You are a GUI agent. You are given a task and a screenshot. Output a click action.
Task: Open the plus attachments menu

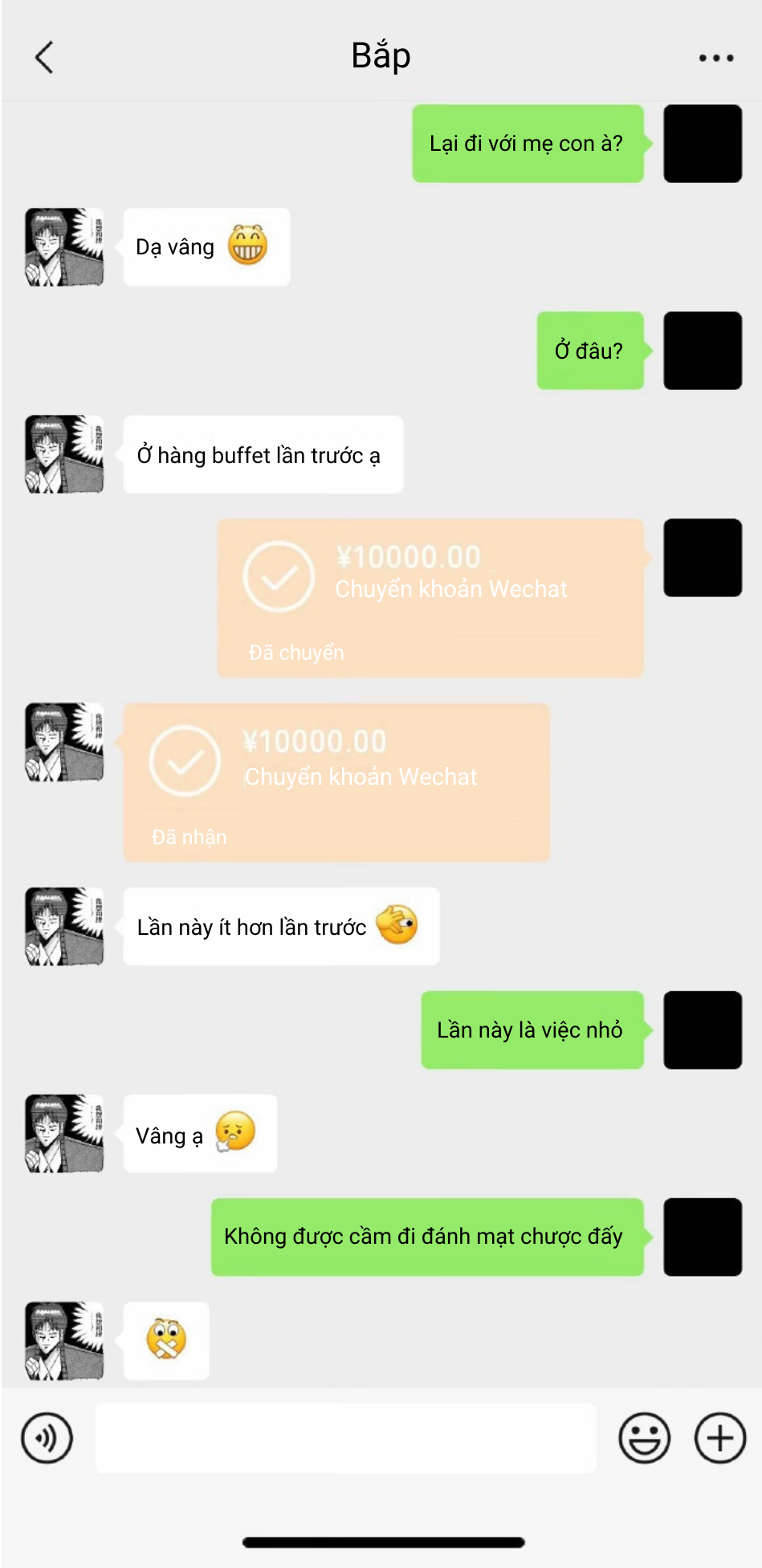pyautogui.click(x=719, y=1438)
